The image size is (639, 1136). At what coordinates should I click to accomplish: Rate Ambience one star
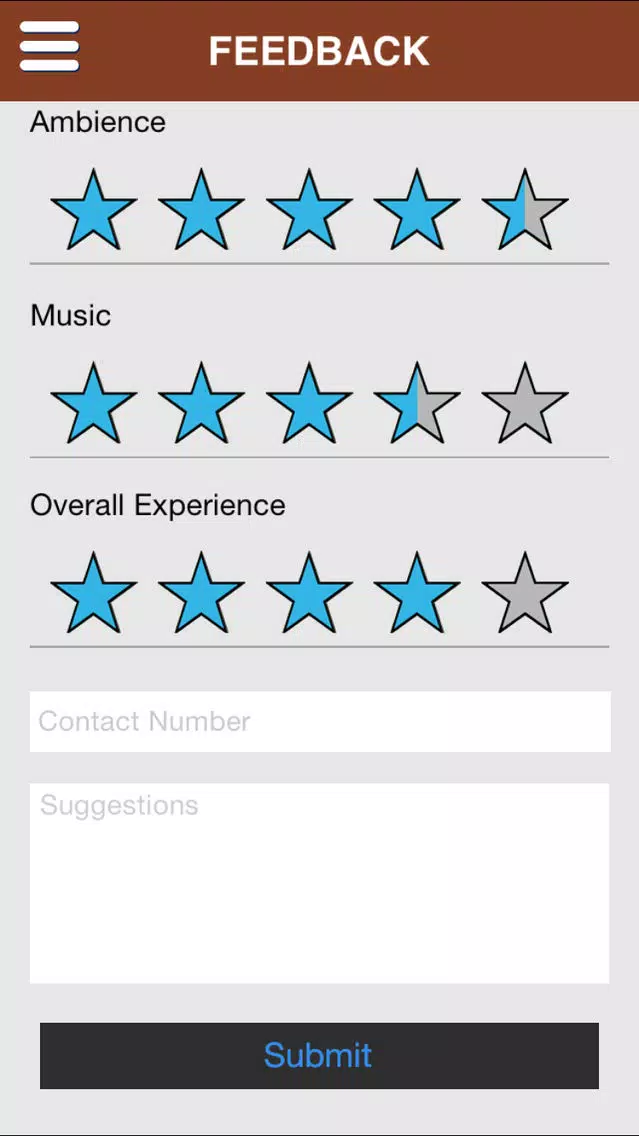click(x=93, y=210)
